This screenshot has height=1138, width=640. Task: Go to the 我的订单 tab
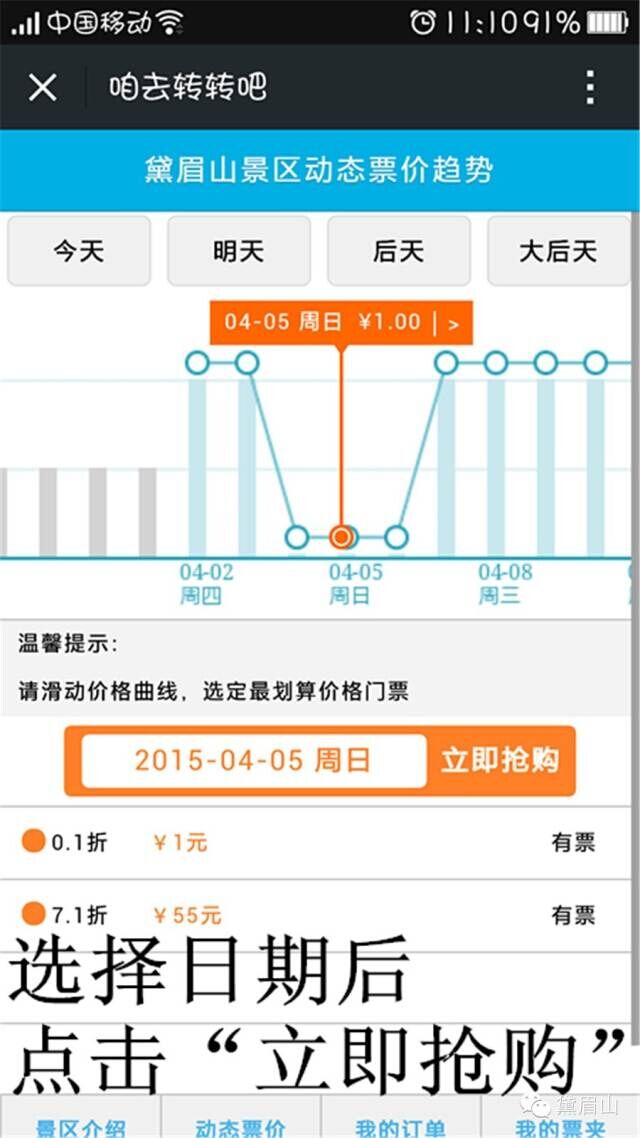400,1126
